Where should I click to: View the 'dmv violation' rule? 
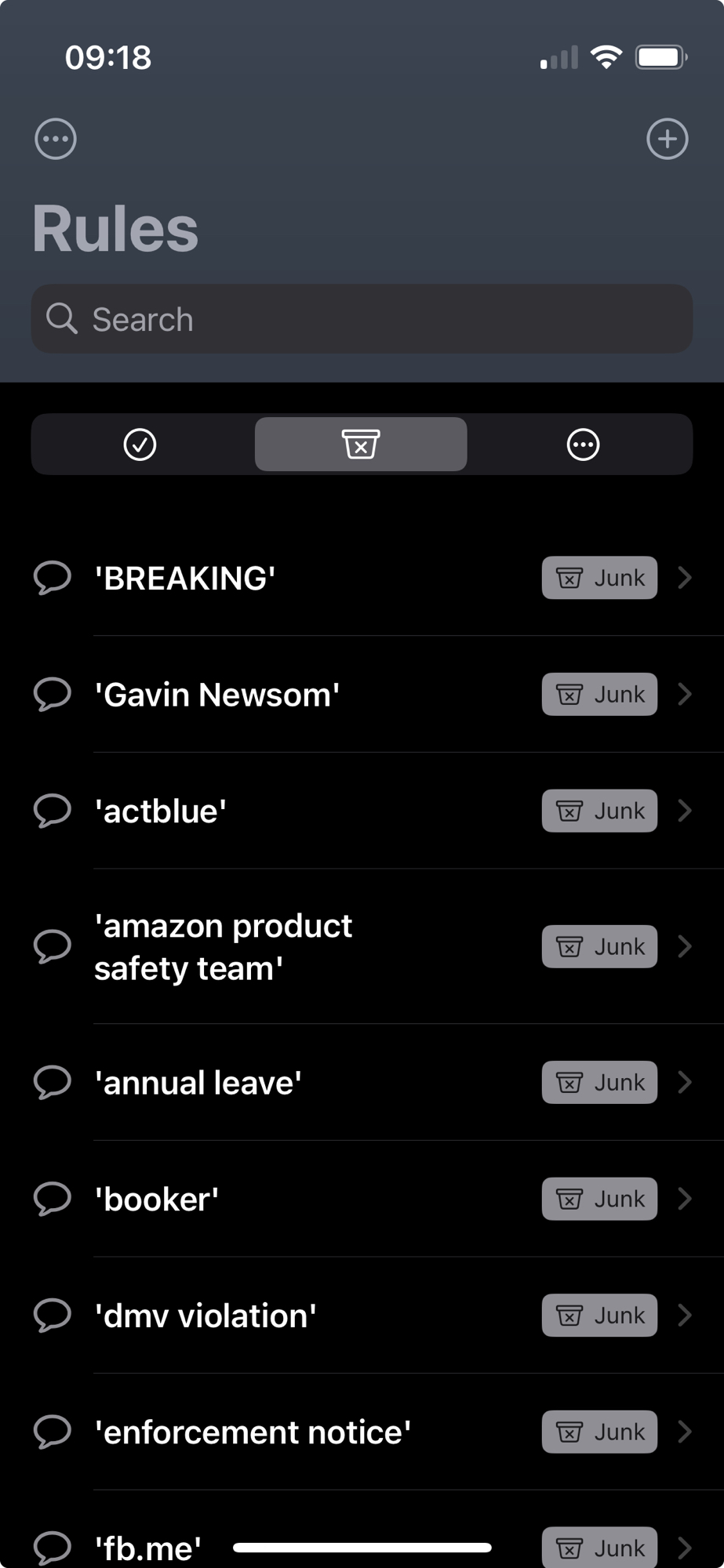click(362, 1316)
